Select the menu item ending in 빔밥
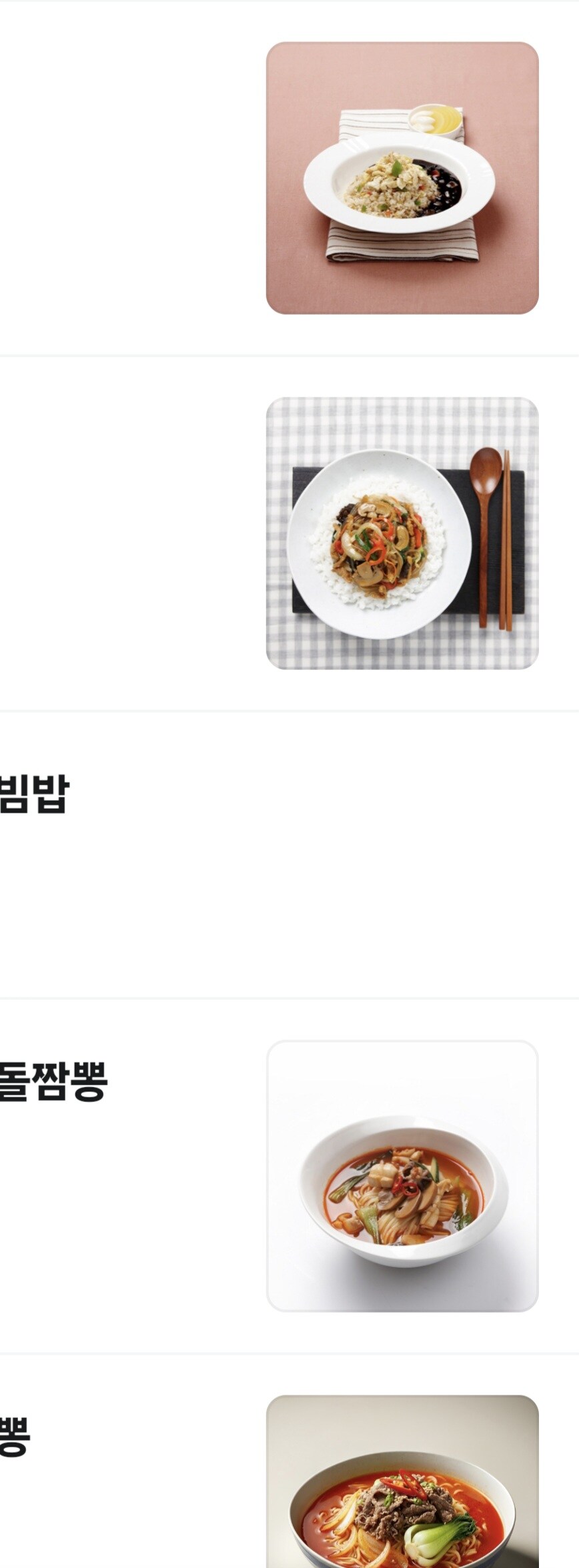Image resolution: width=579 pixels, height=1568 pixels. (35, 793)
